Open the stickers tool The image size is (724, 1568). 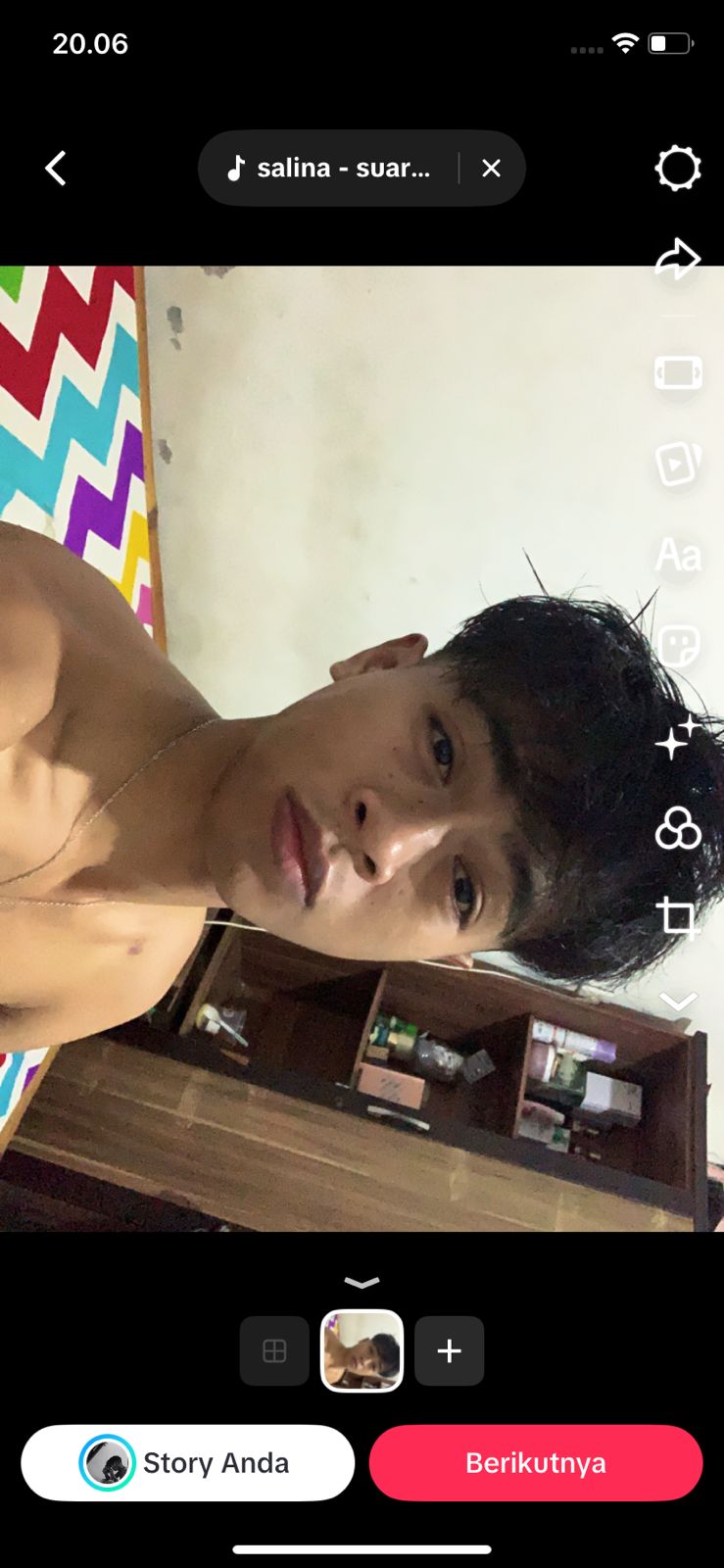click(x=677, y=646)
